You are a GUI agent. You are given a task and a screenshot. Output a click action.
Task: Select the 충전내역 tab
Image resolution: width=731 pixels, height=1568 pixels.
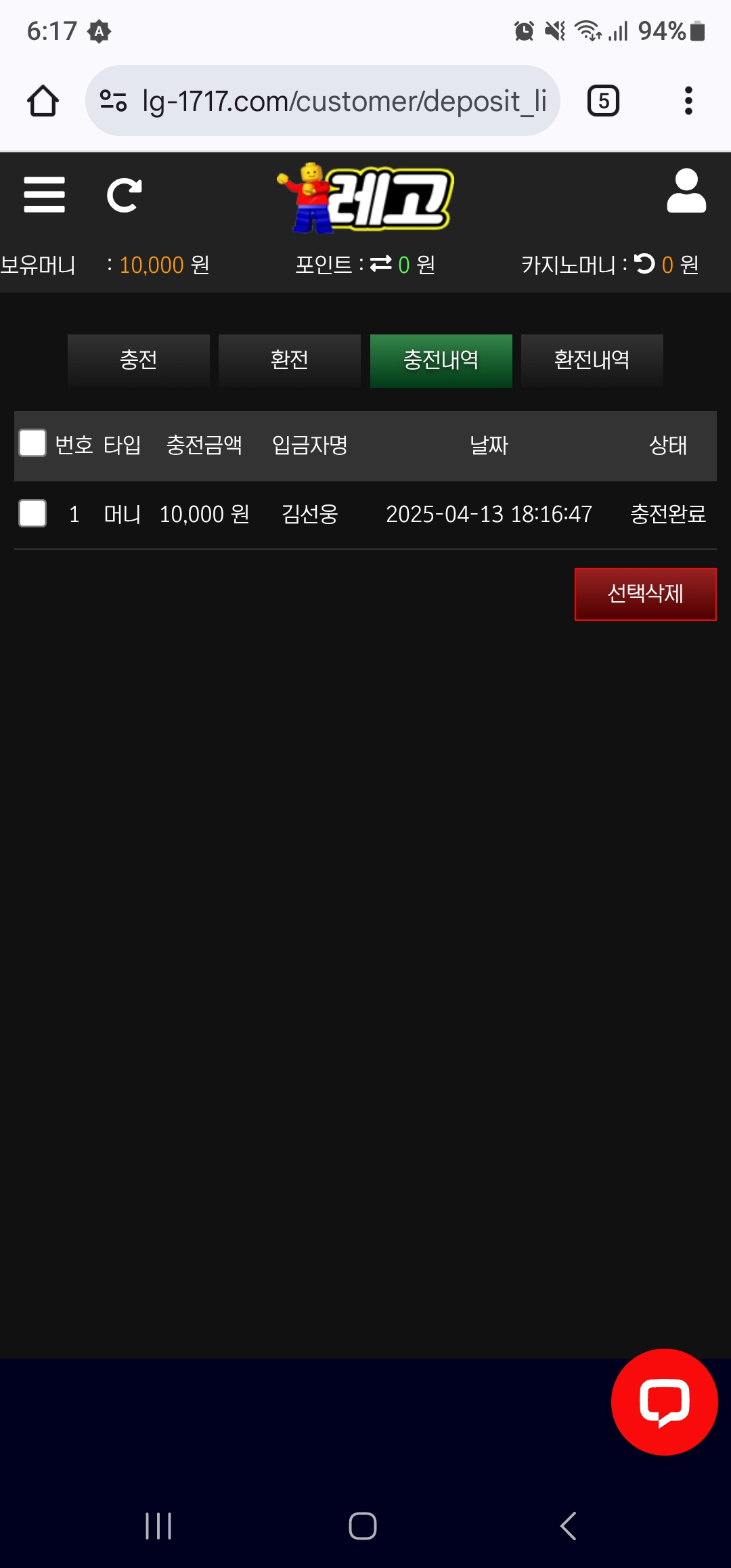(x=441, y=360)
